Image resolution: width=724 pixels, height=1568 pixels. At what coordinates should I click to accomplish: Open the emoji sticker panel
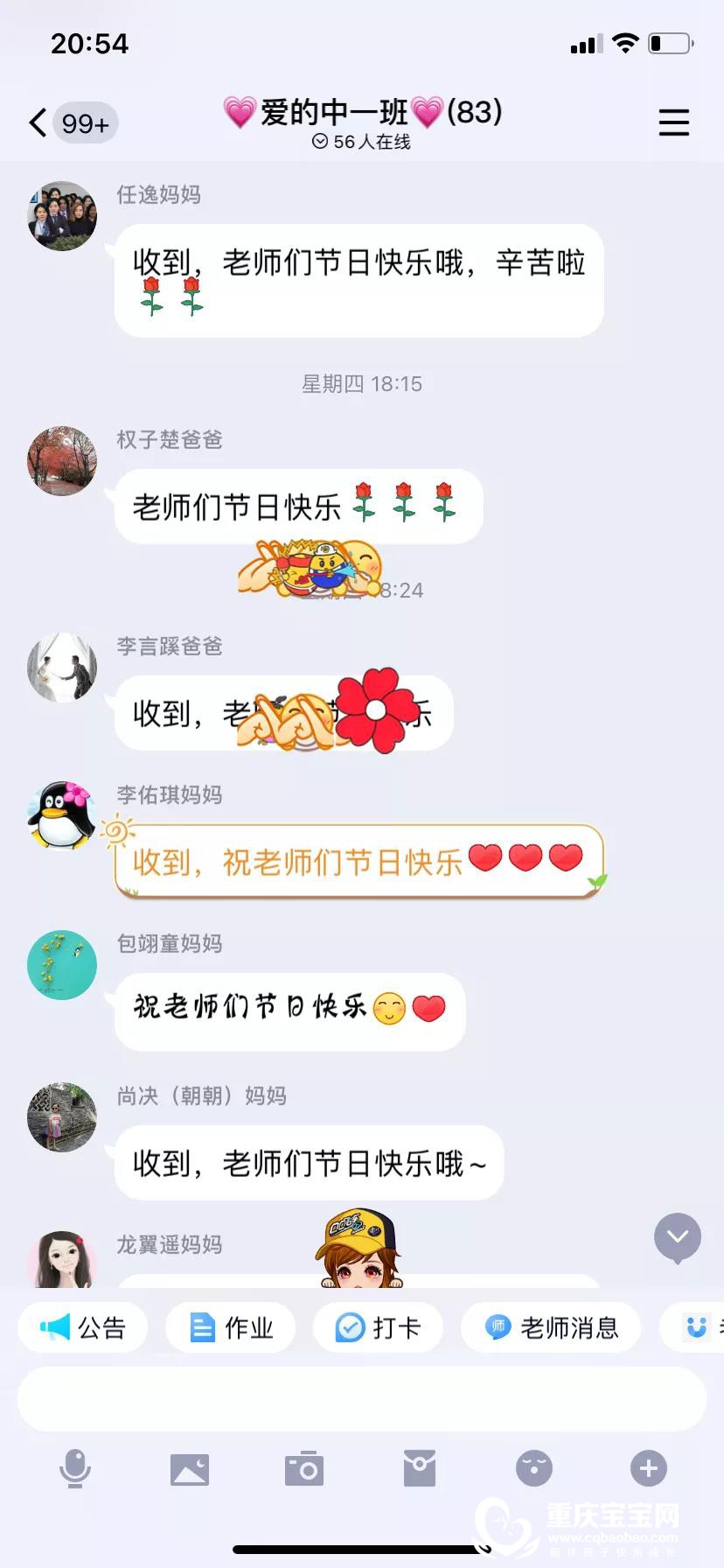click(x=534, y=1469)
